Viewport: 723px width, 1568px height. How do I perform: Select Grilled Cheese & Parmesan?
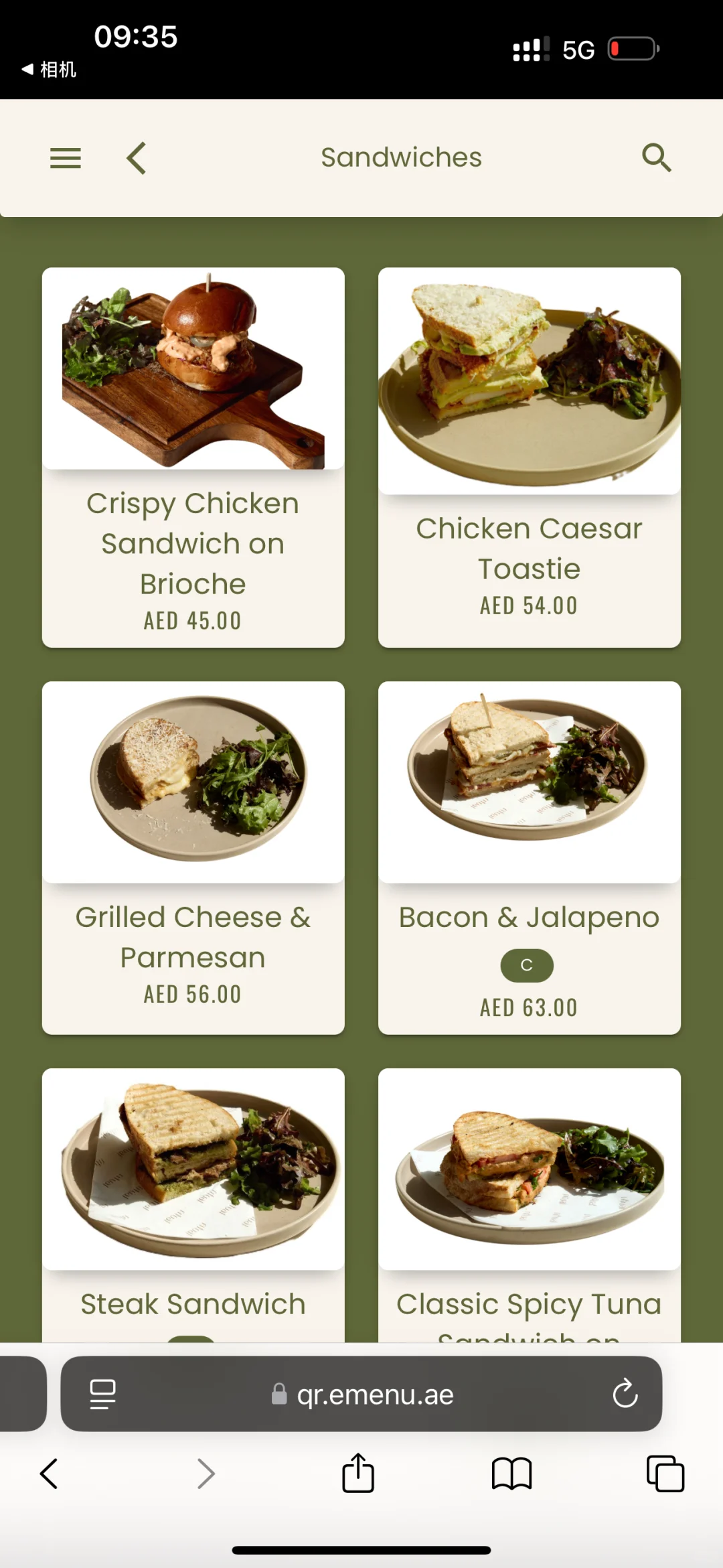point(193,857)
